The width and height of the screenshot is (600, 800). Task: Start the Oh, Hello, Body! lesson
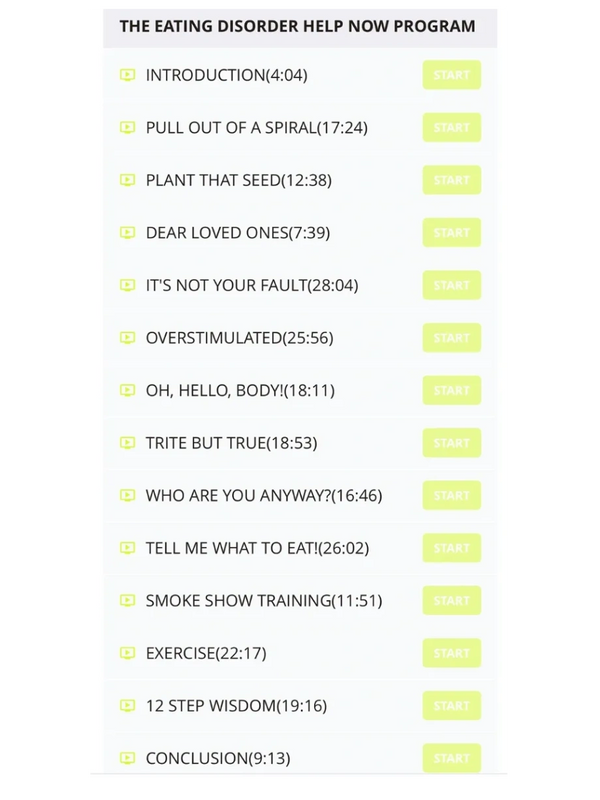click(x=451, y=390)
